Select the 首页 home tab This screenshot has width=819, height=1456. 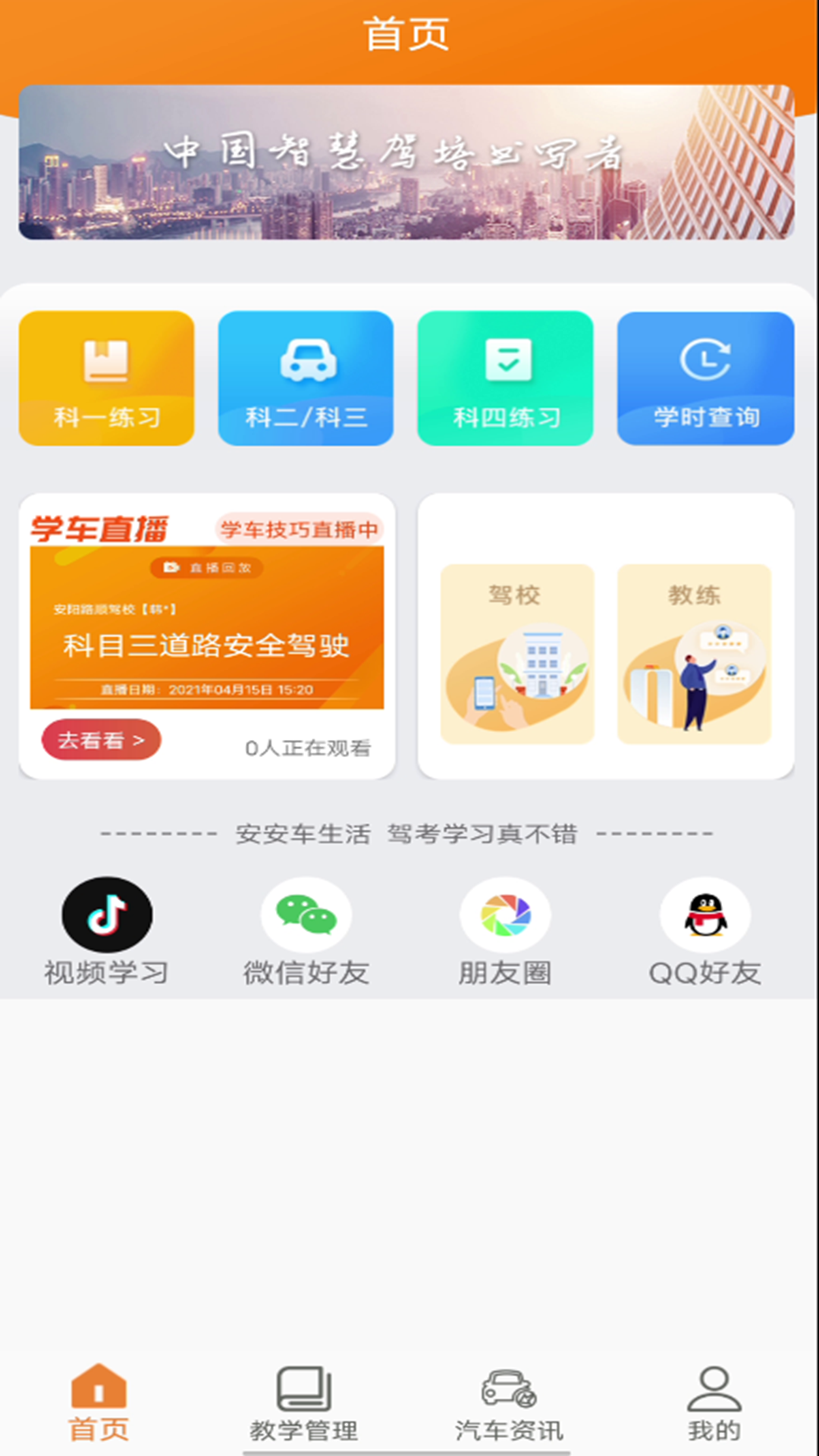coord(99,1404)
